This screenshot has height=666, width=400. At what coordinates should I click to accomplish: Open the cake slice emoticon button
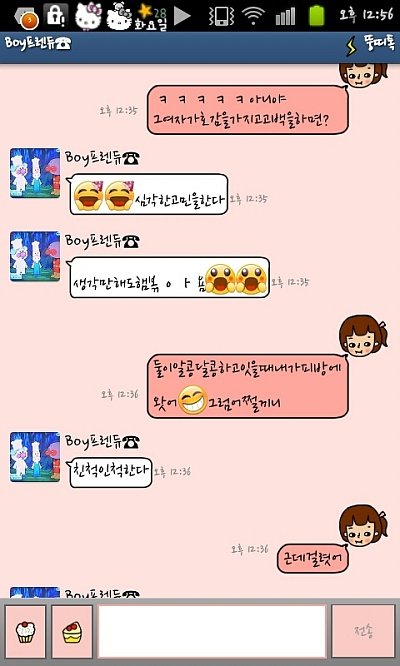tap(72, 631)
